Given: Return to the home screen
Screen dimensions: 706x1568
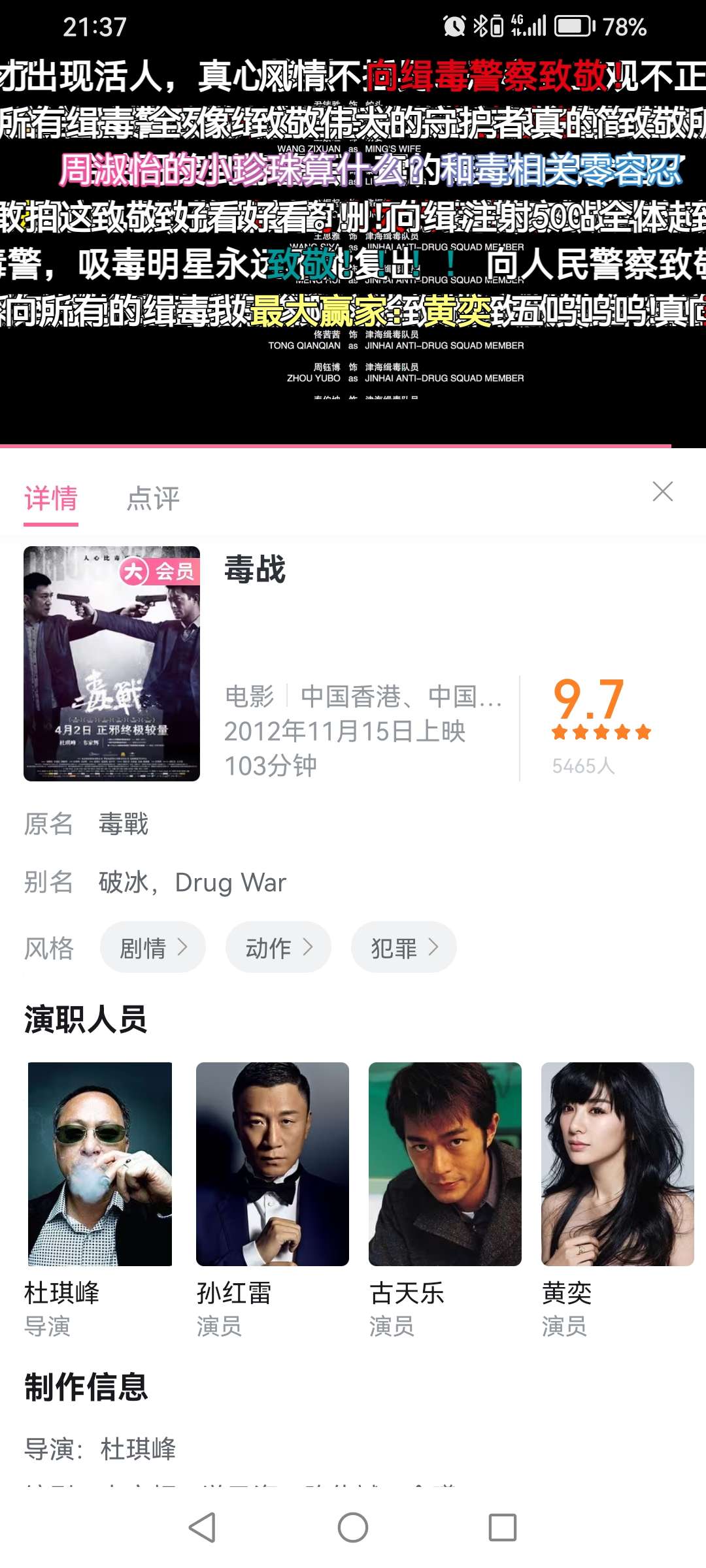Looking at the screenshot, I should (353, 1527).
